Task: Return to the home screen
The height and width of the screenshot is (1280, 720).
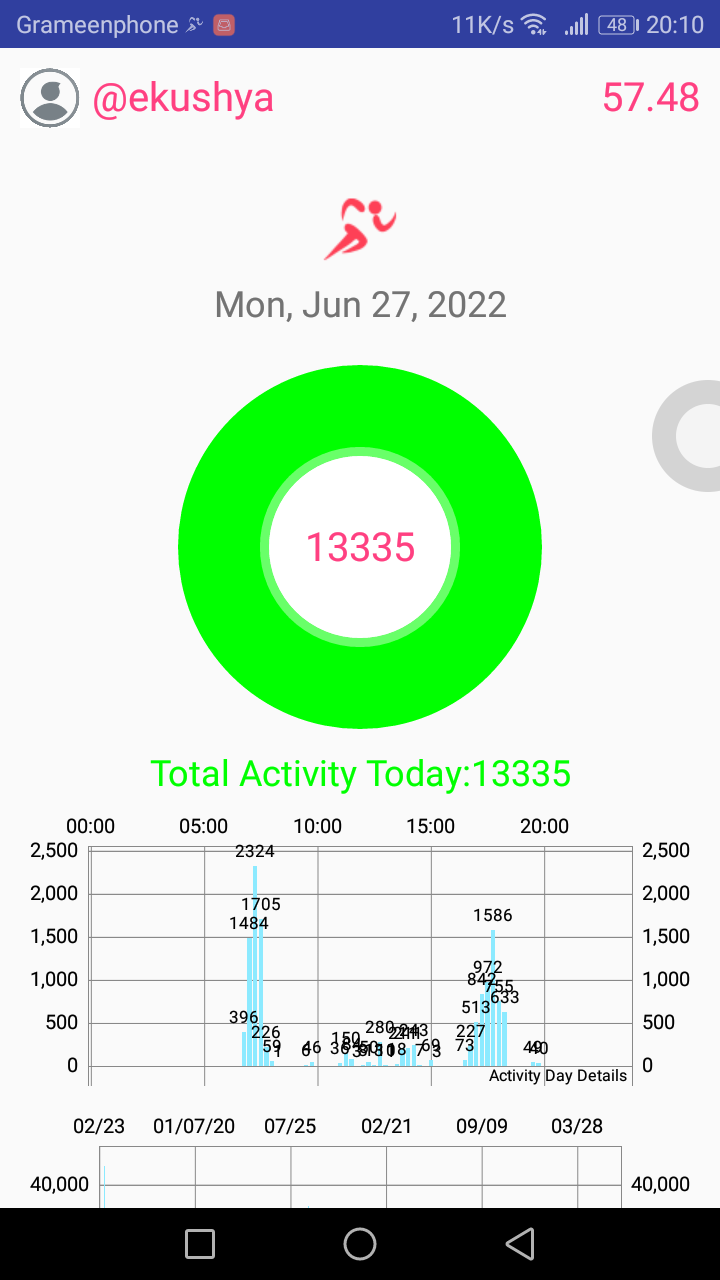Action: pos(360,1243)
